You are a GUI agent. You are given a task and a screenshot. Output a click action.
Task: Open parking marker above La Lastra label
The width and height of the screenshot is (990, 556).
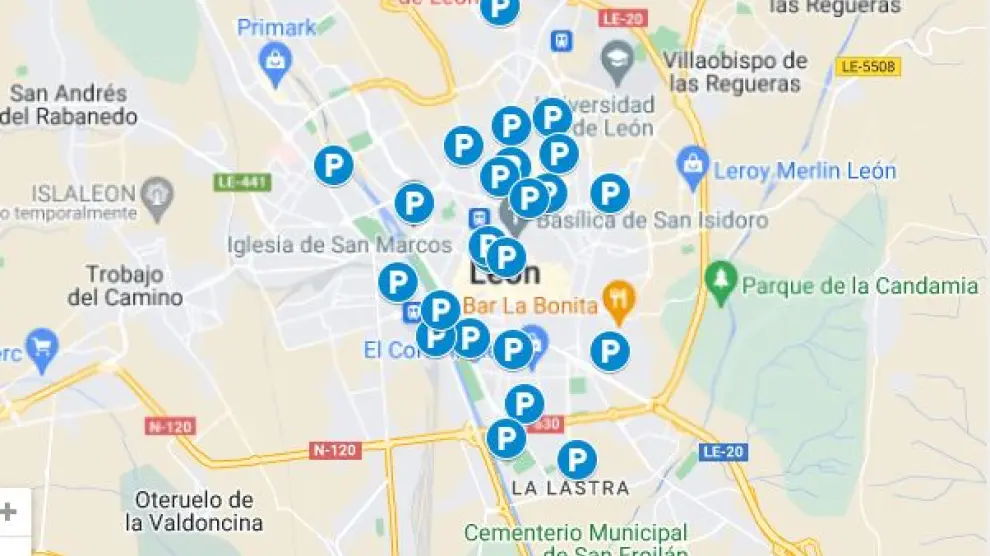(576, 460)
